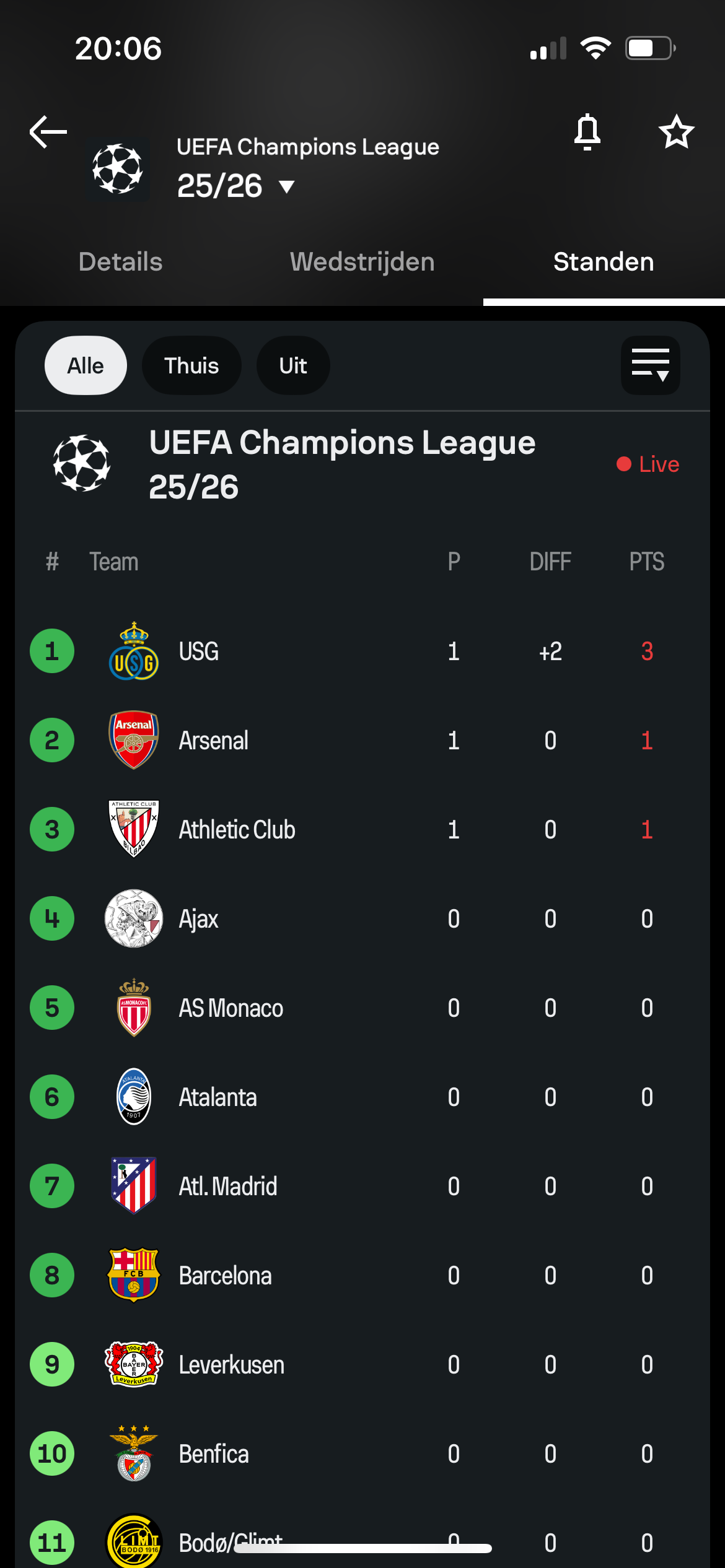This screenshot has height=1568, width=725.
Task: Add Champions League to favorites star
Action: pos(676,132)
